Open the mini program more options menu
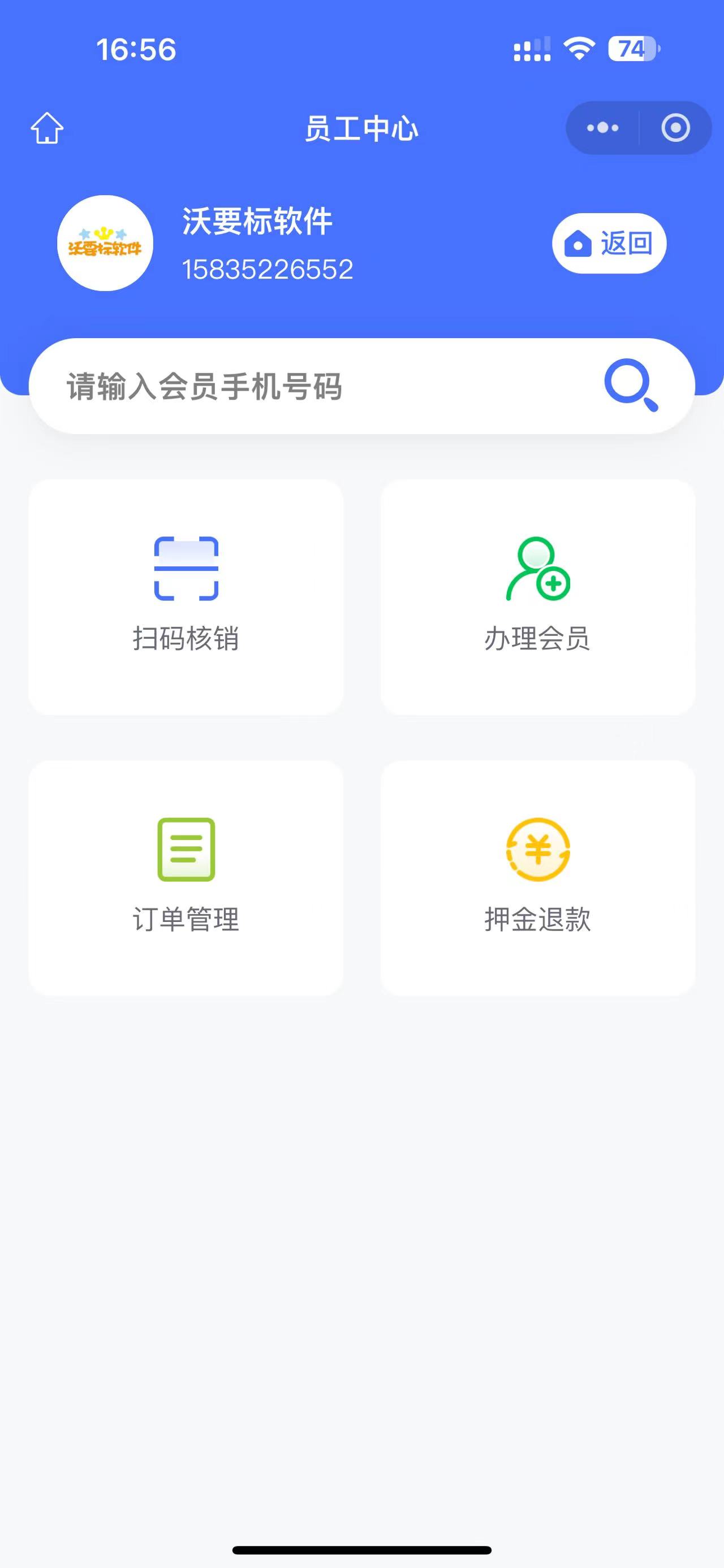The width and height of the screenshot is (724, 1568). pos(602,128)
